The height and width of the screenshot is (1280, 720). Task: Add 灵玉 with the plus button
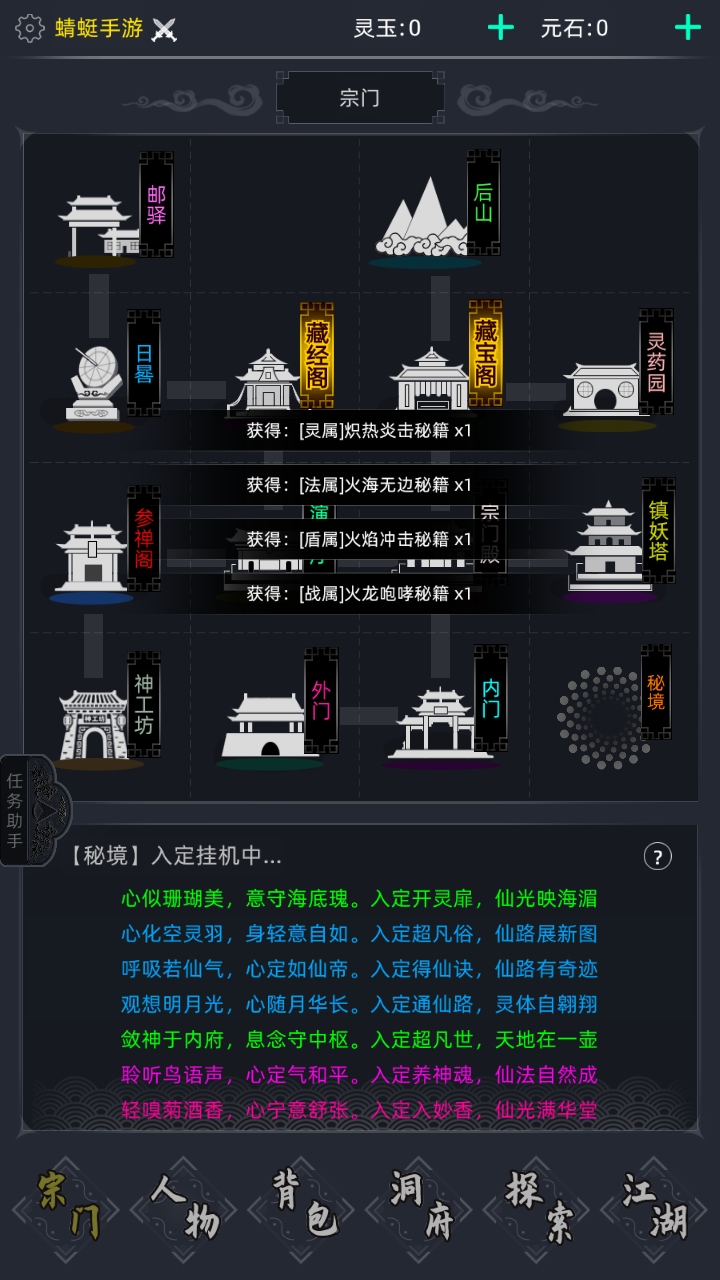click(498, 27)
